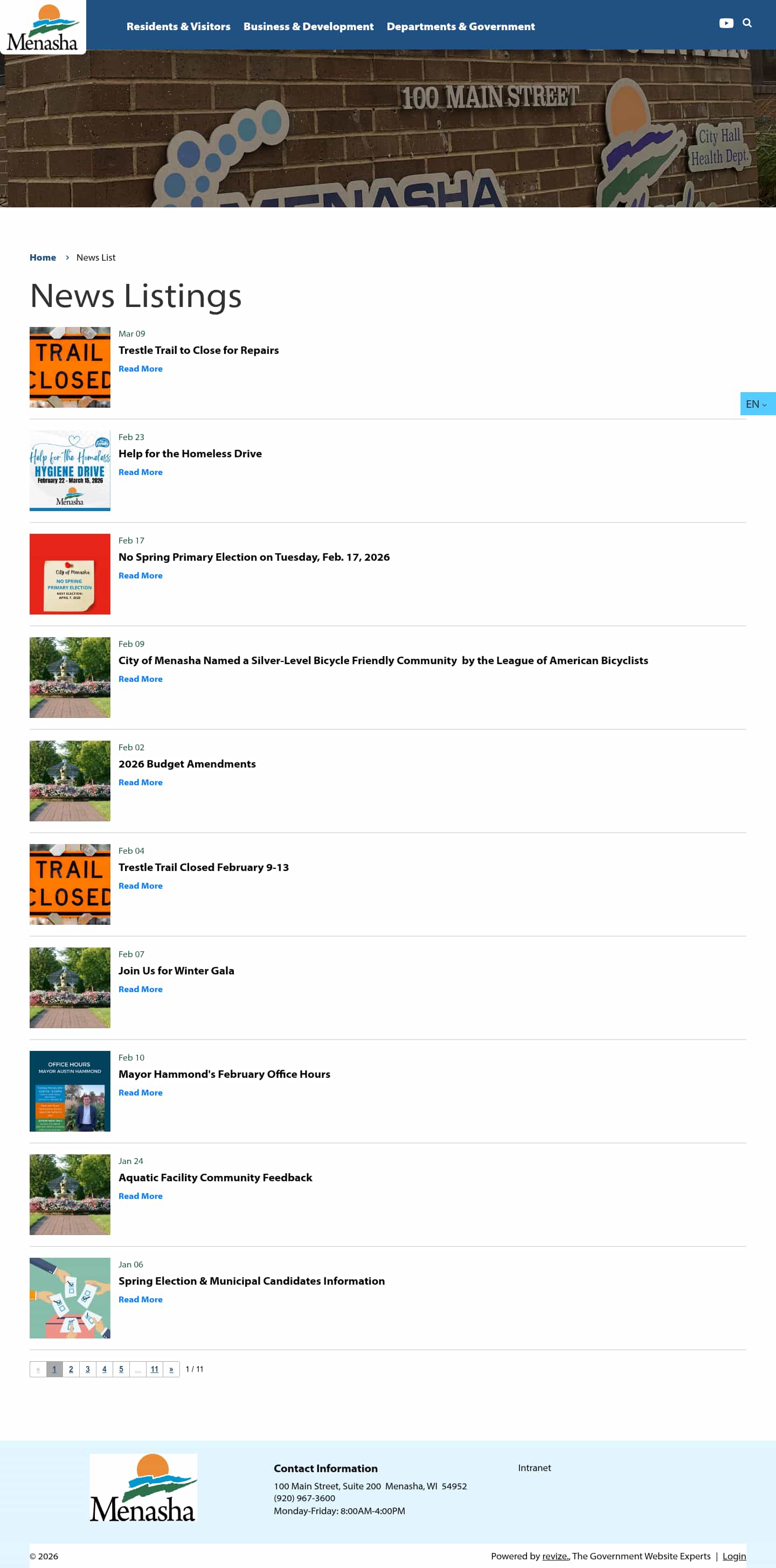Open Departments & Government menu
This screenshot has height=1568, width=776.
pos(461,26)
